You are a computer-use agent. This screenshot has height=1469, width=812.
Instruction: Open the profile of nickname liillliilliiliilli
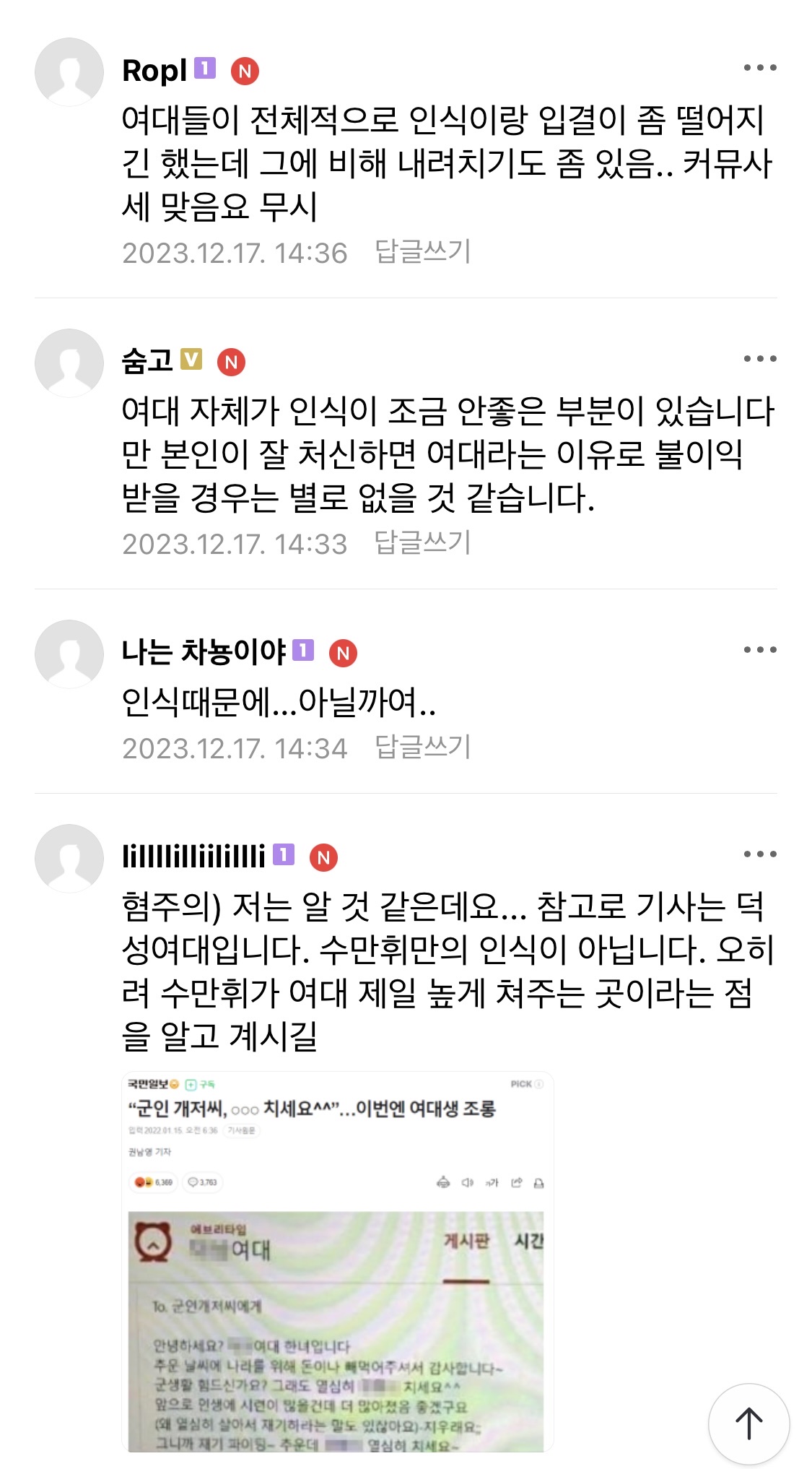point(193,857)
